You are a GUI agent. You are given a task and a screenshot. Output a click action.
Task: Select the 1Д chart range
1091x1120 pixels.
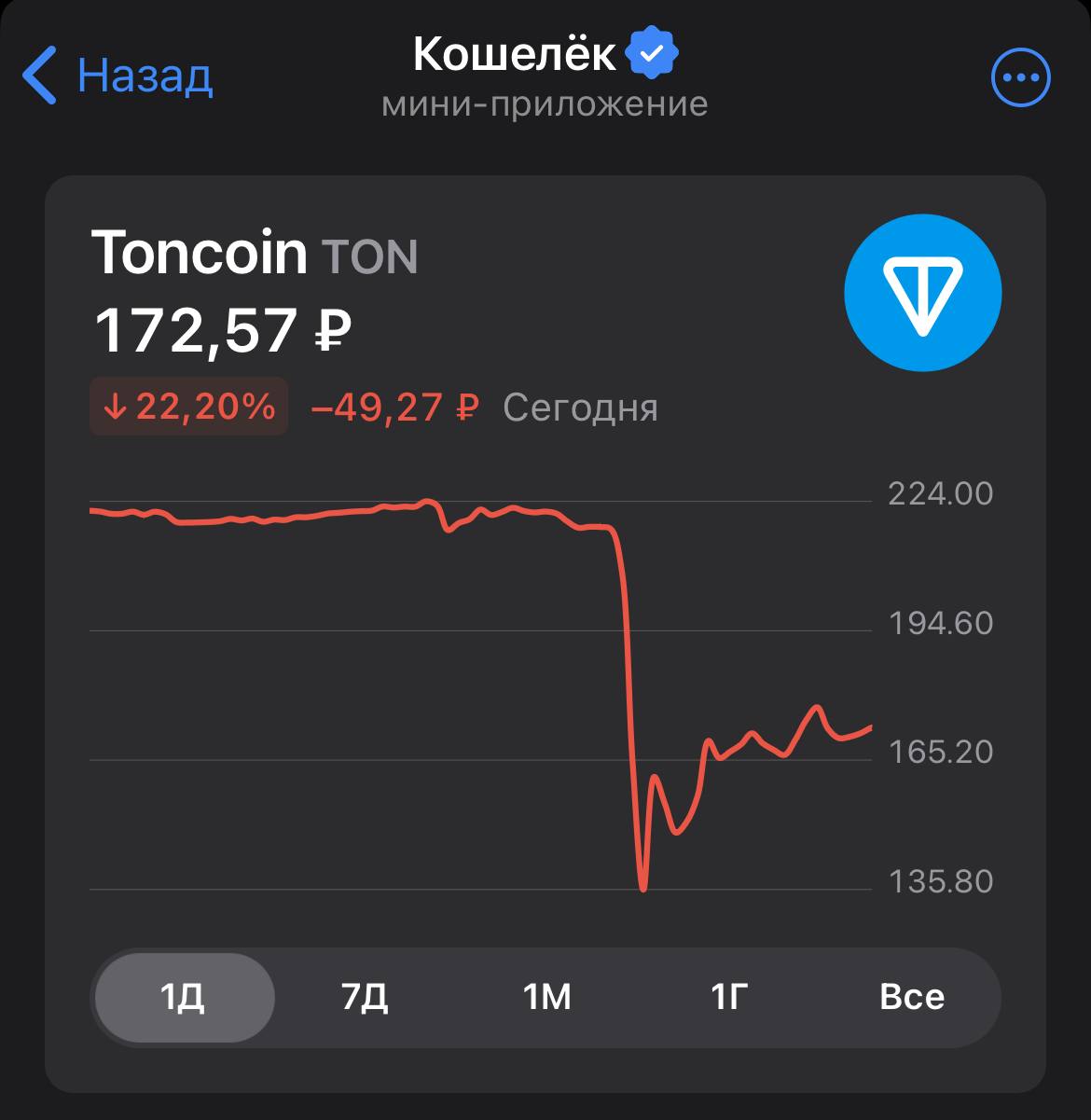point(185,997)
